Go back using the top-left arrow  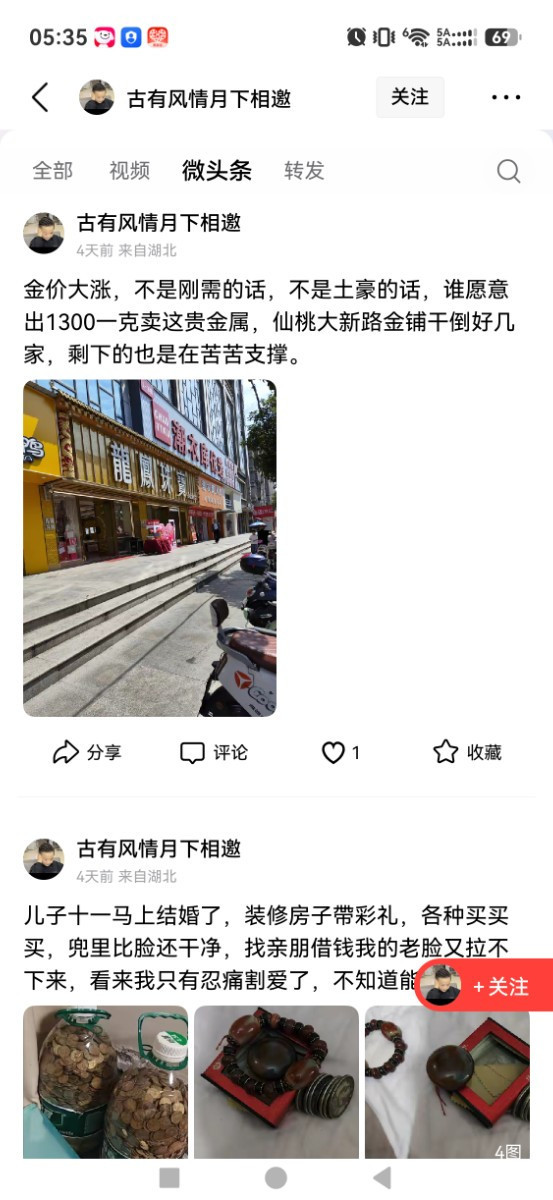(x=40, y=97)
